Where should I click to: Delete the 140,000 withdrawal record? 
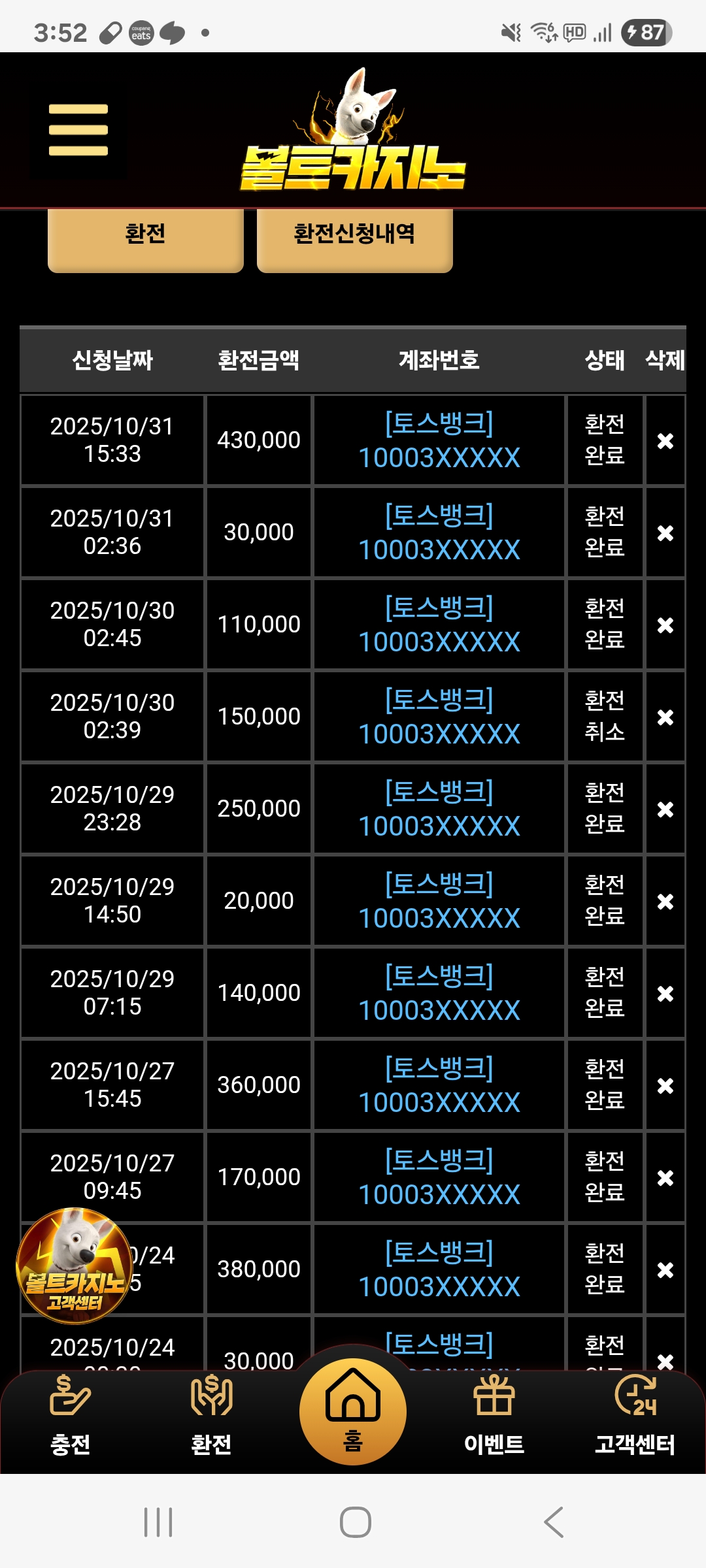point(665,994)
